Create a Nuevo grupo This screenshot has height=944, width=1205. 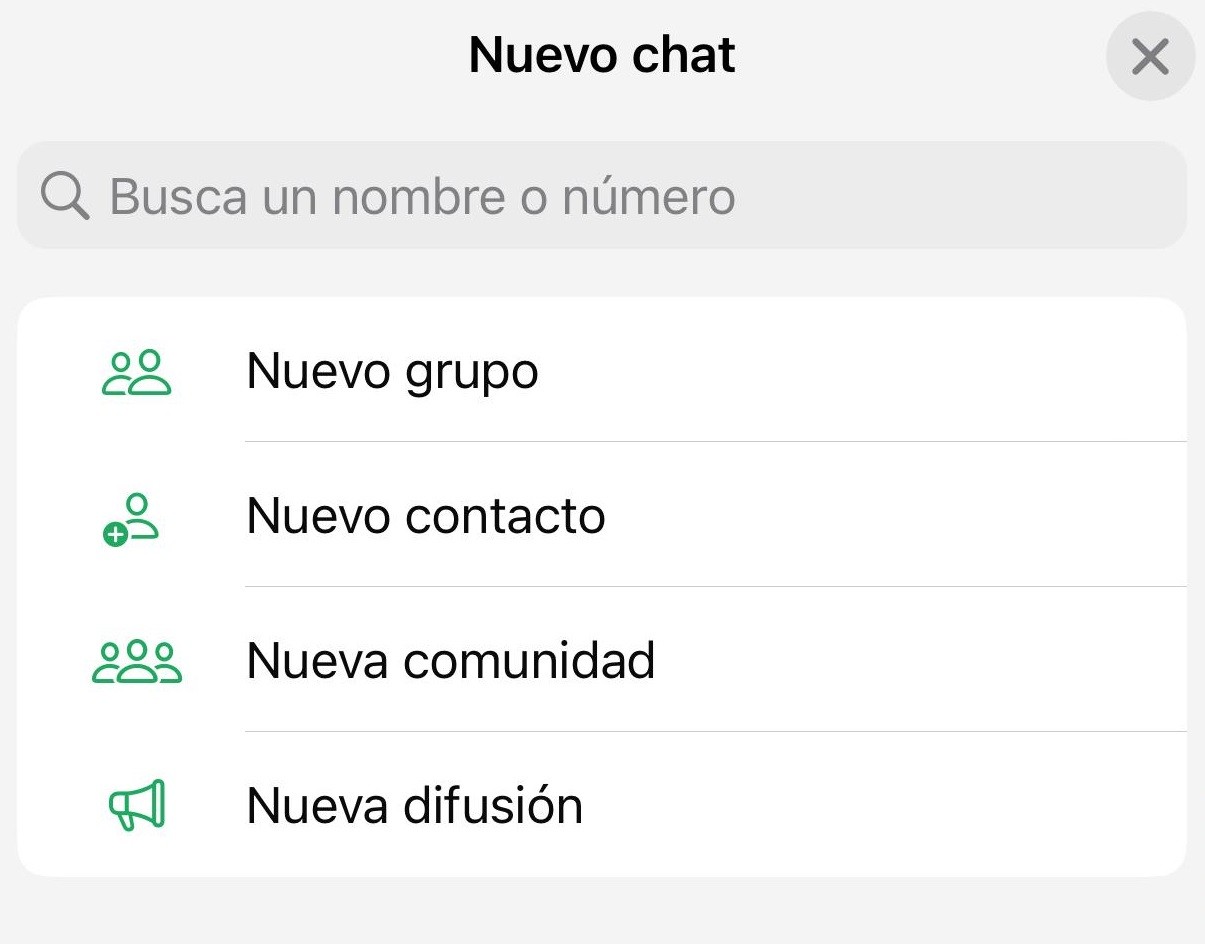click(600, 372)
